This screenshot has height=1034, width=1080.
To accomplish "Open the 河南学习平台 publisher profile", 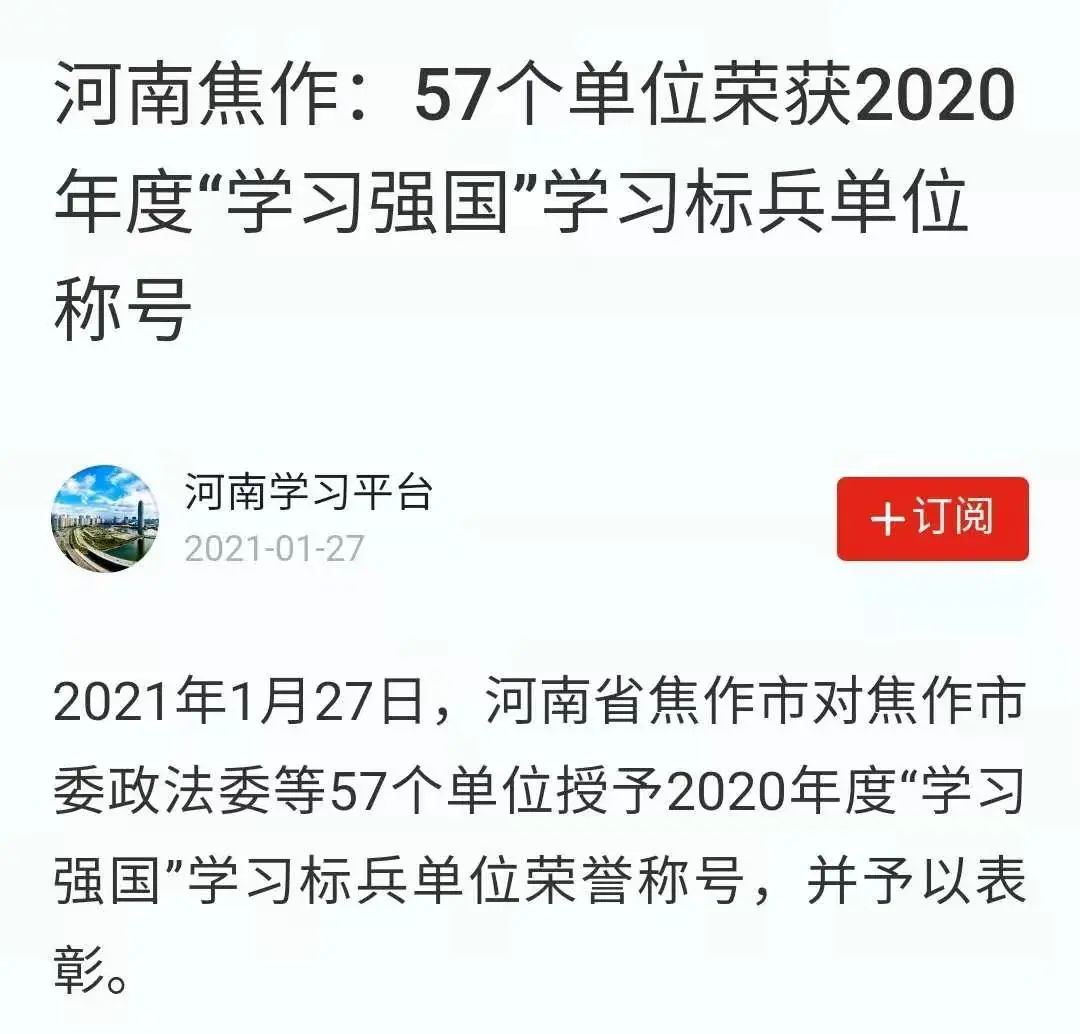I will click(307, 492).
